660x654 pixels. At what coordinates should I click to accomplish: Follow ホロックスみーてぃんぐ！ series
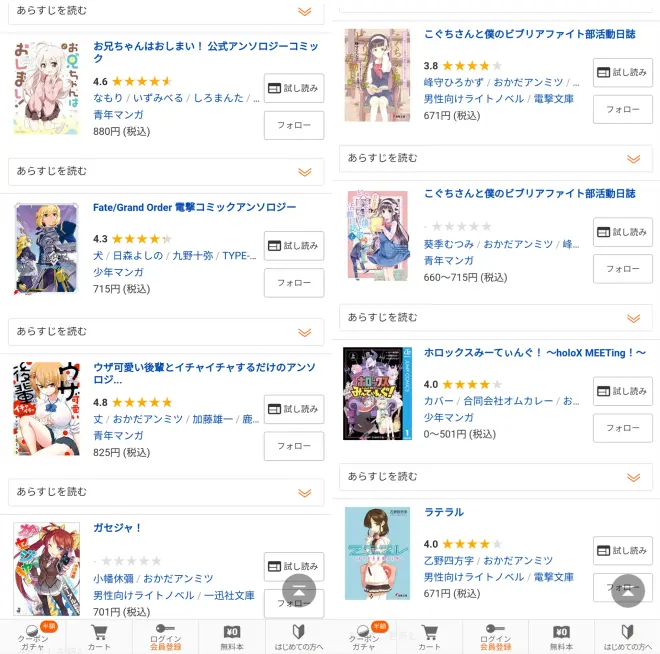(x=622, y=428)
